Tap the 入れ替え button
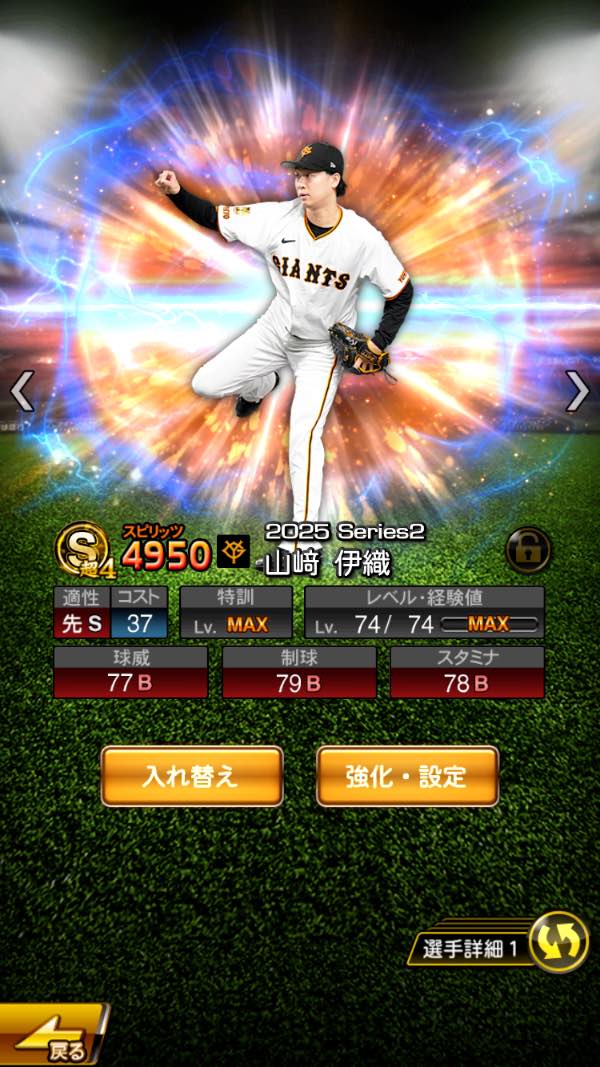Image resolution: width=600 pixels, height=1067 pixels. (192, 776)
